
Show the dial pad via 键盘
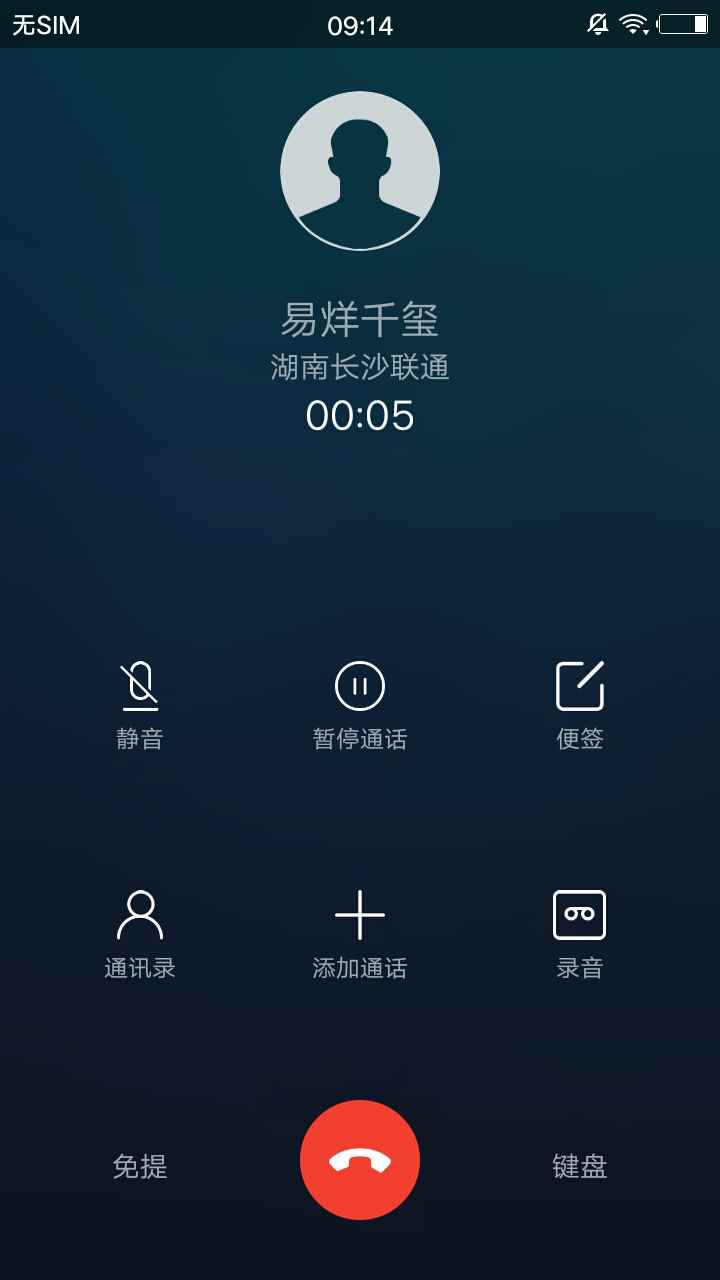[x=580, y=1166]
